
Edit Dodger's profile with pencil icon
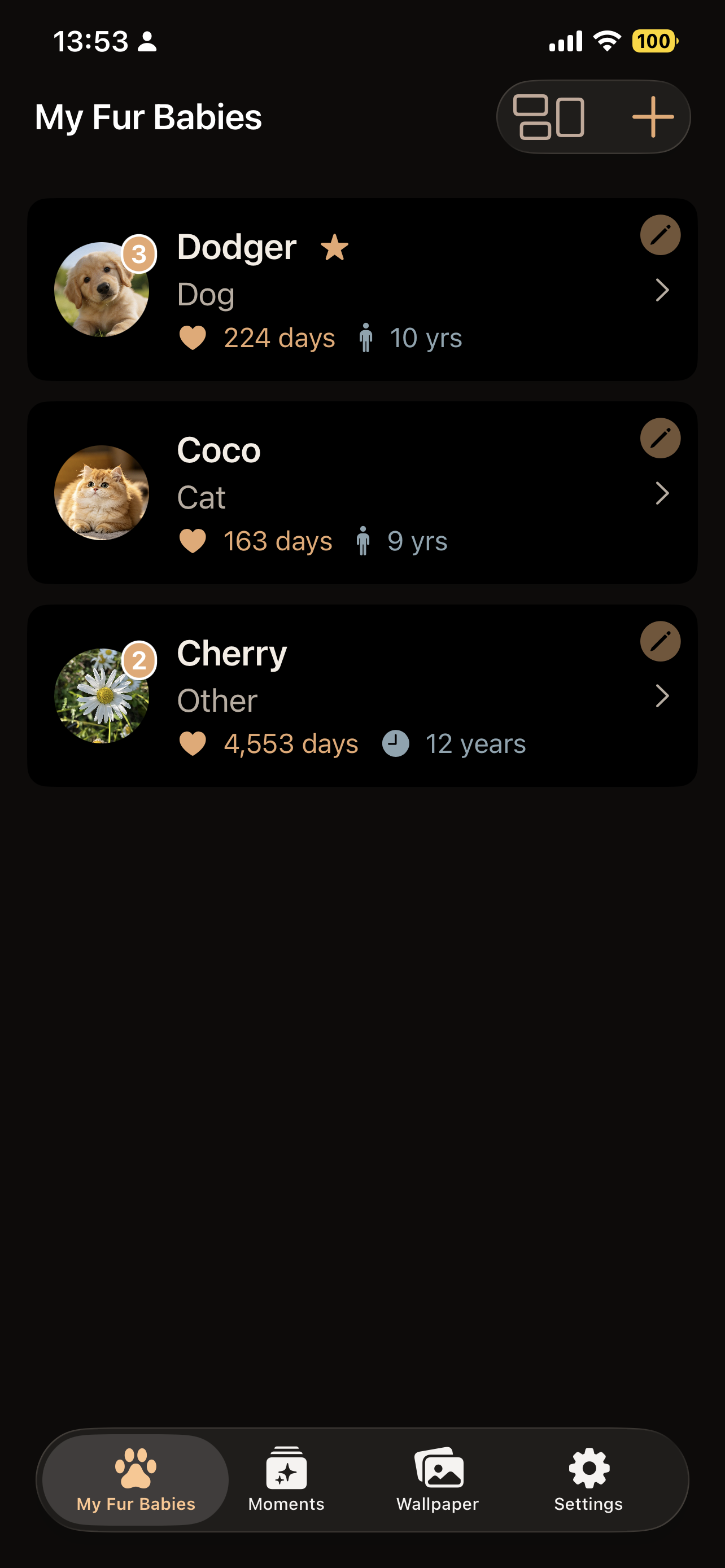[x=660, y=235]
